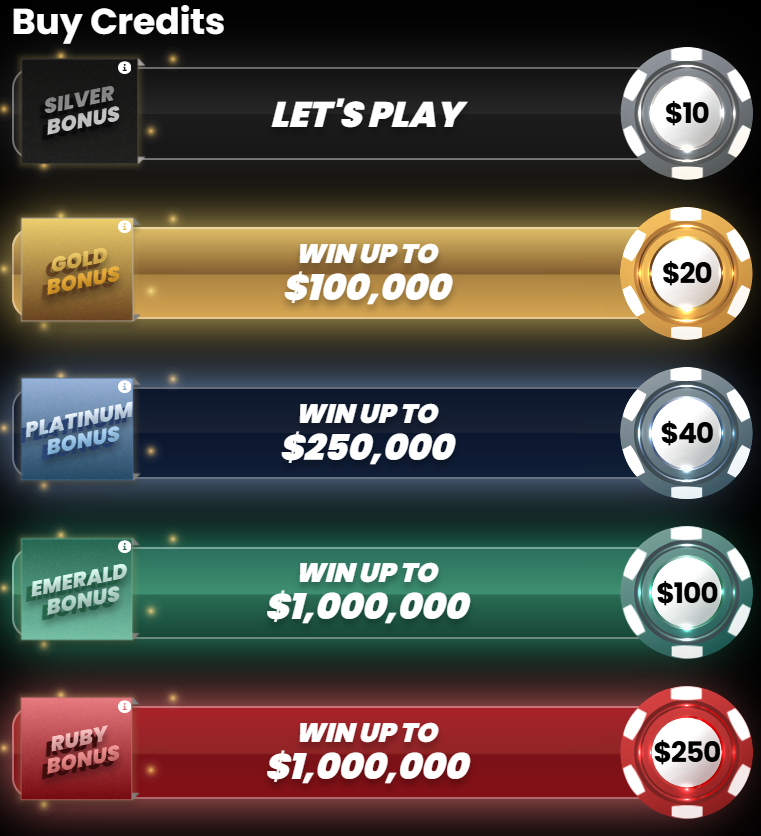761x836 pixels.
Task: View info for the Gold Bonus
Action: (x=124, y=227)
